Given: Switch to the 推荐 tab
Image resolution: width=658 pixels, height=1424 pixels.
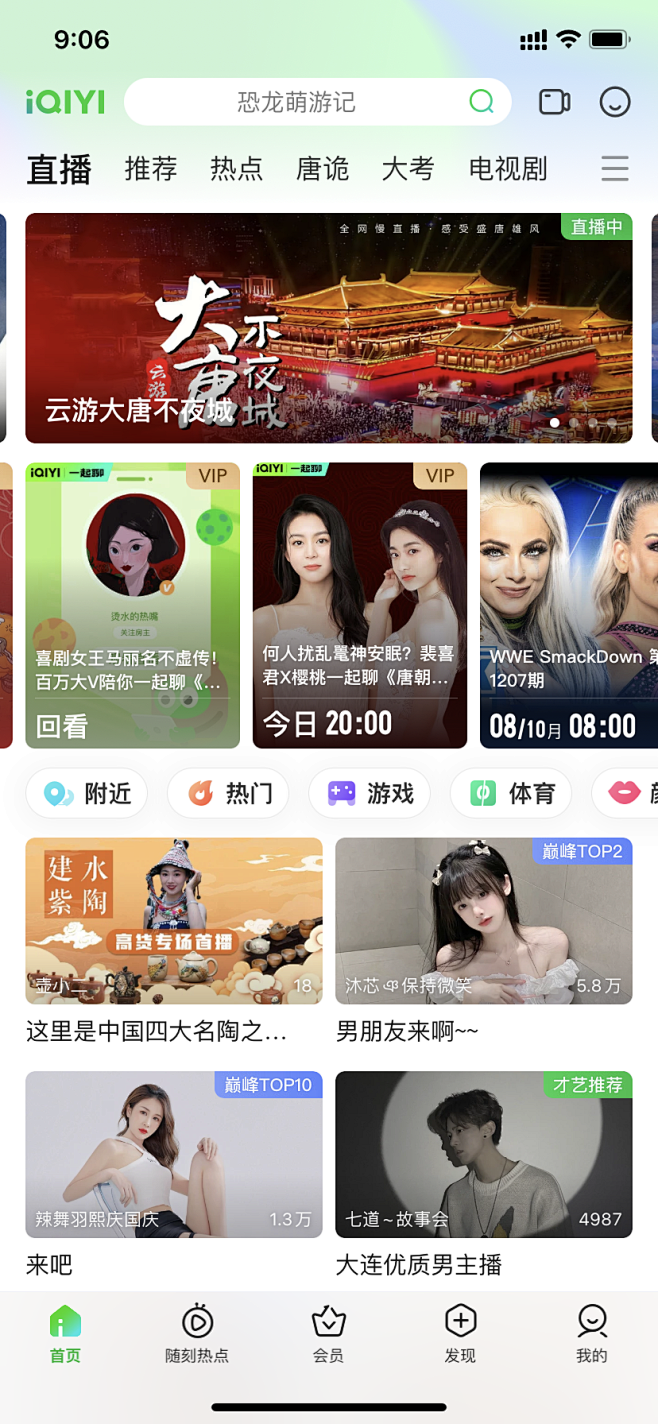Looking at the screenshot, I should [x=150, y=169].
